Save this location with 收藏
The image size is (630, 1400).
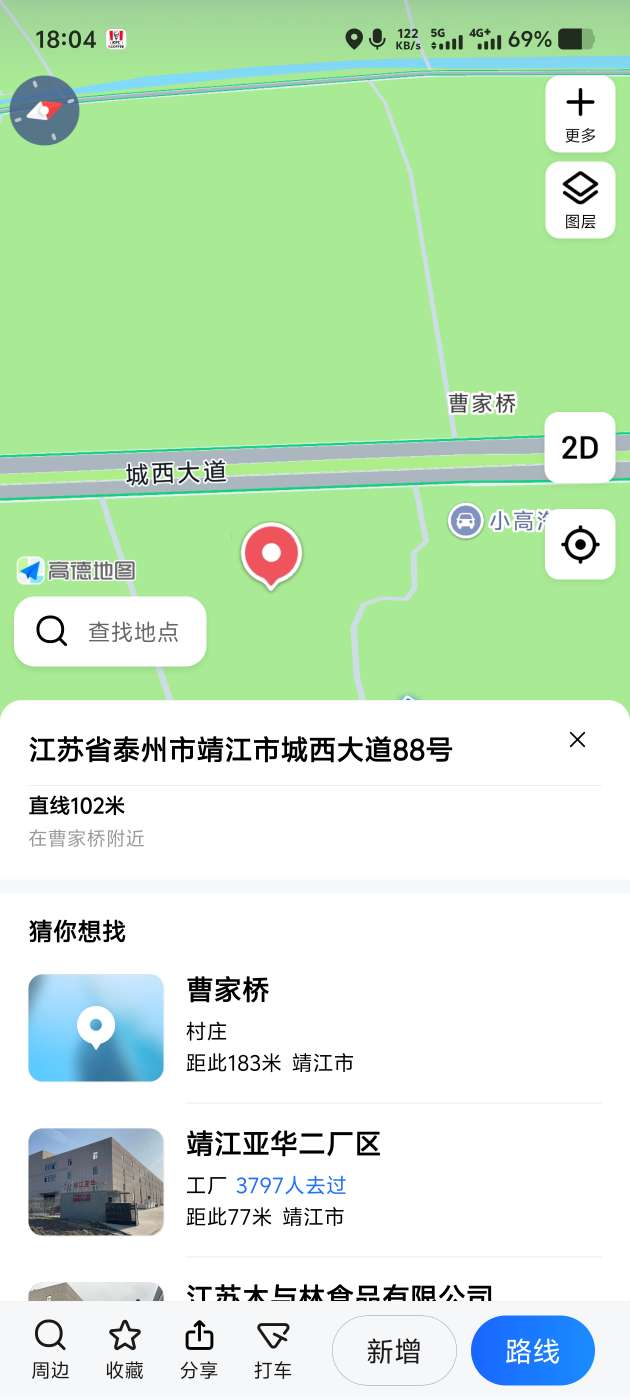click(x=125, y=1350)
